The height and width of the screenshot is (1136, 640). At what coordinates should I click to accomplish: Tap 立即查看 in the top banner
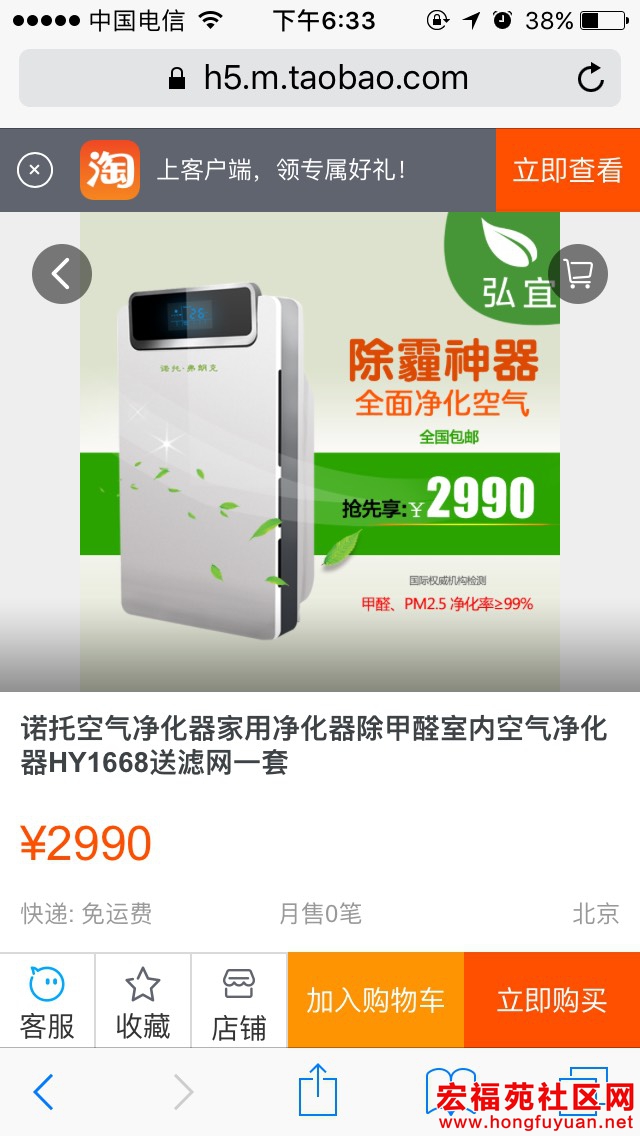(x=567, y=170)
